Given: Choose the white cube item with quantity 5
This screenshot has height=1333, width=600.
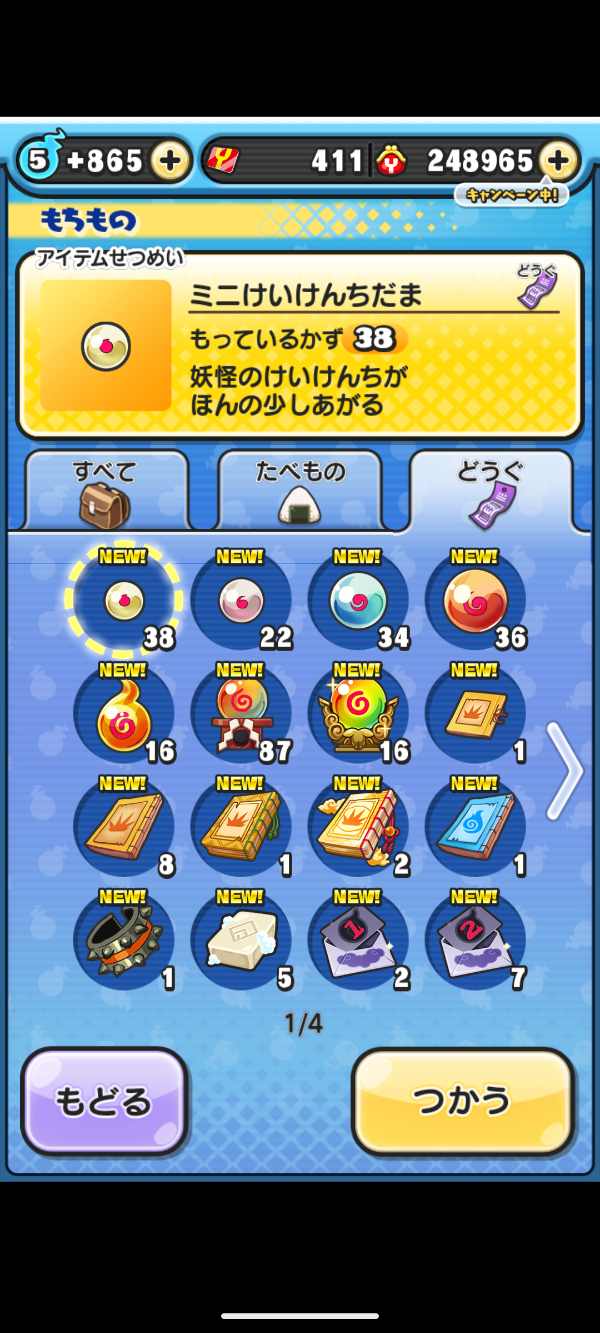Looking at the screenshot, I should click(241, 942).
